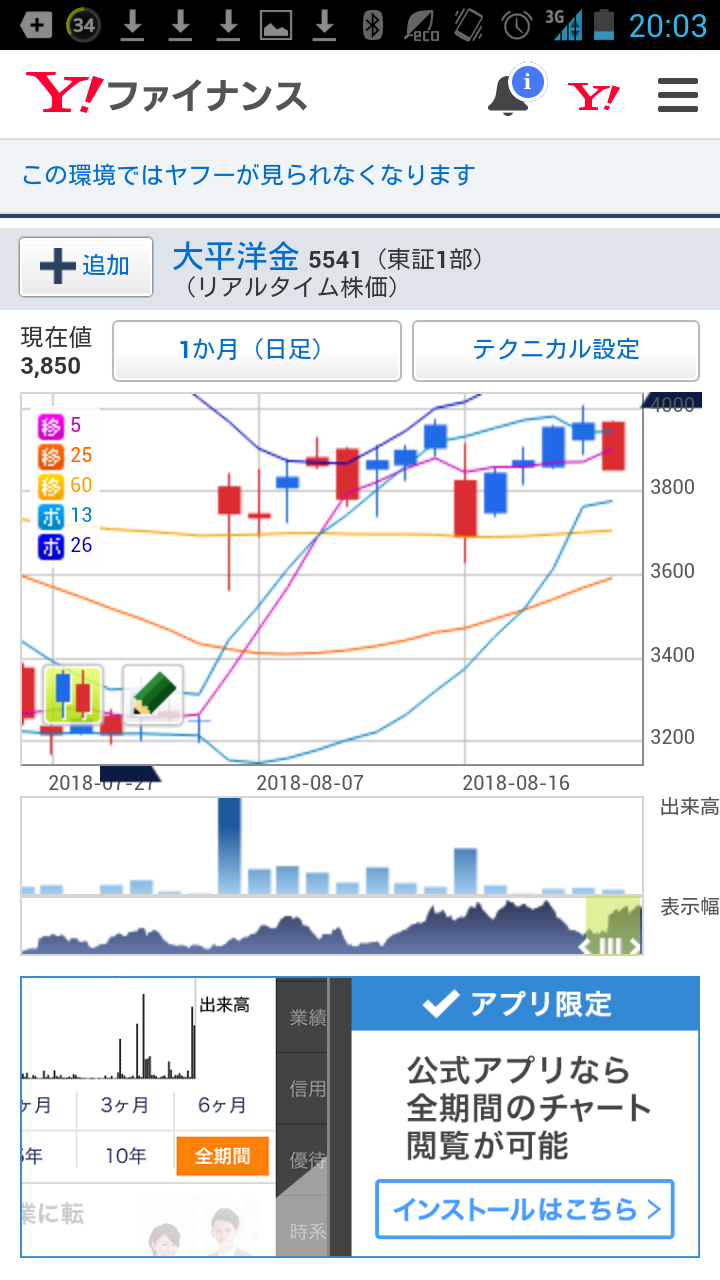Tap インストールはこちら to install the app

click(x=525, y=1210)
